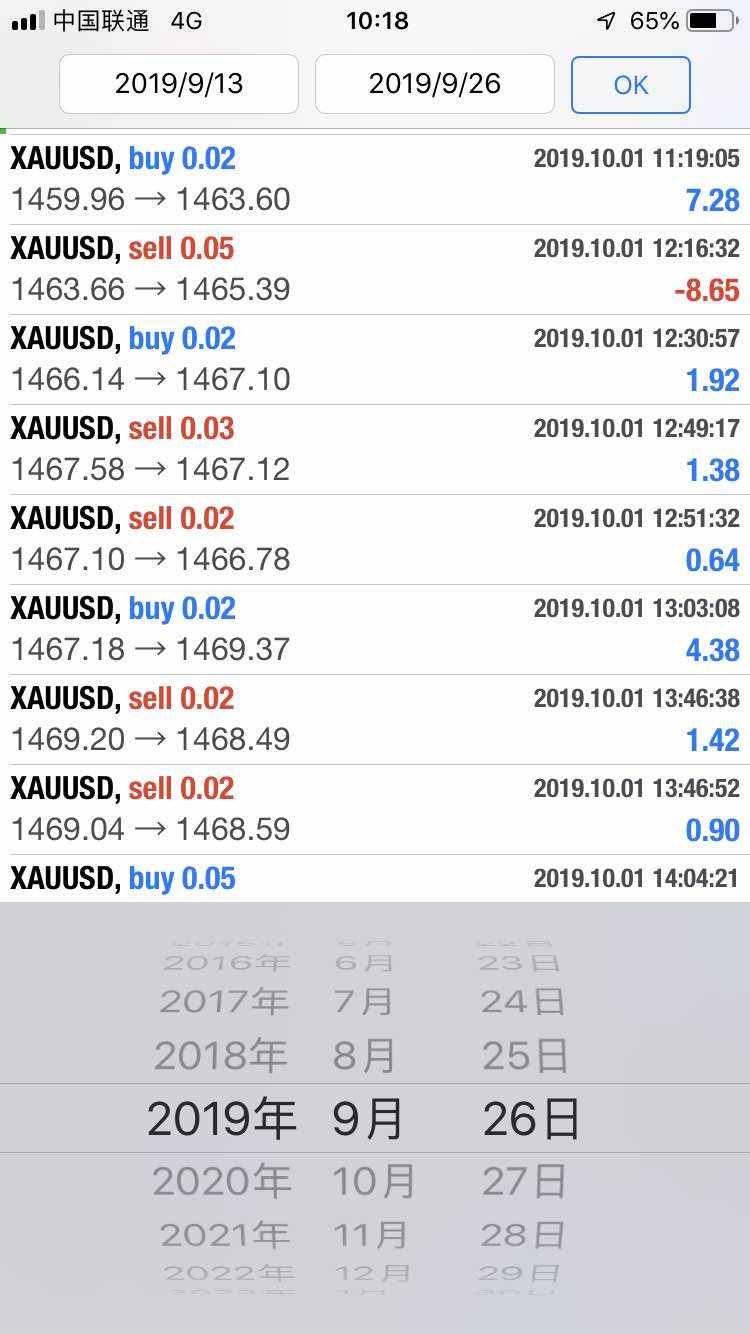Select 10月 in the month picker
This screenshot has width=750, height=1334.
pos(372,1182)
